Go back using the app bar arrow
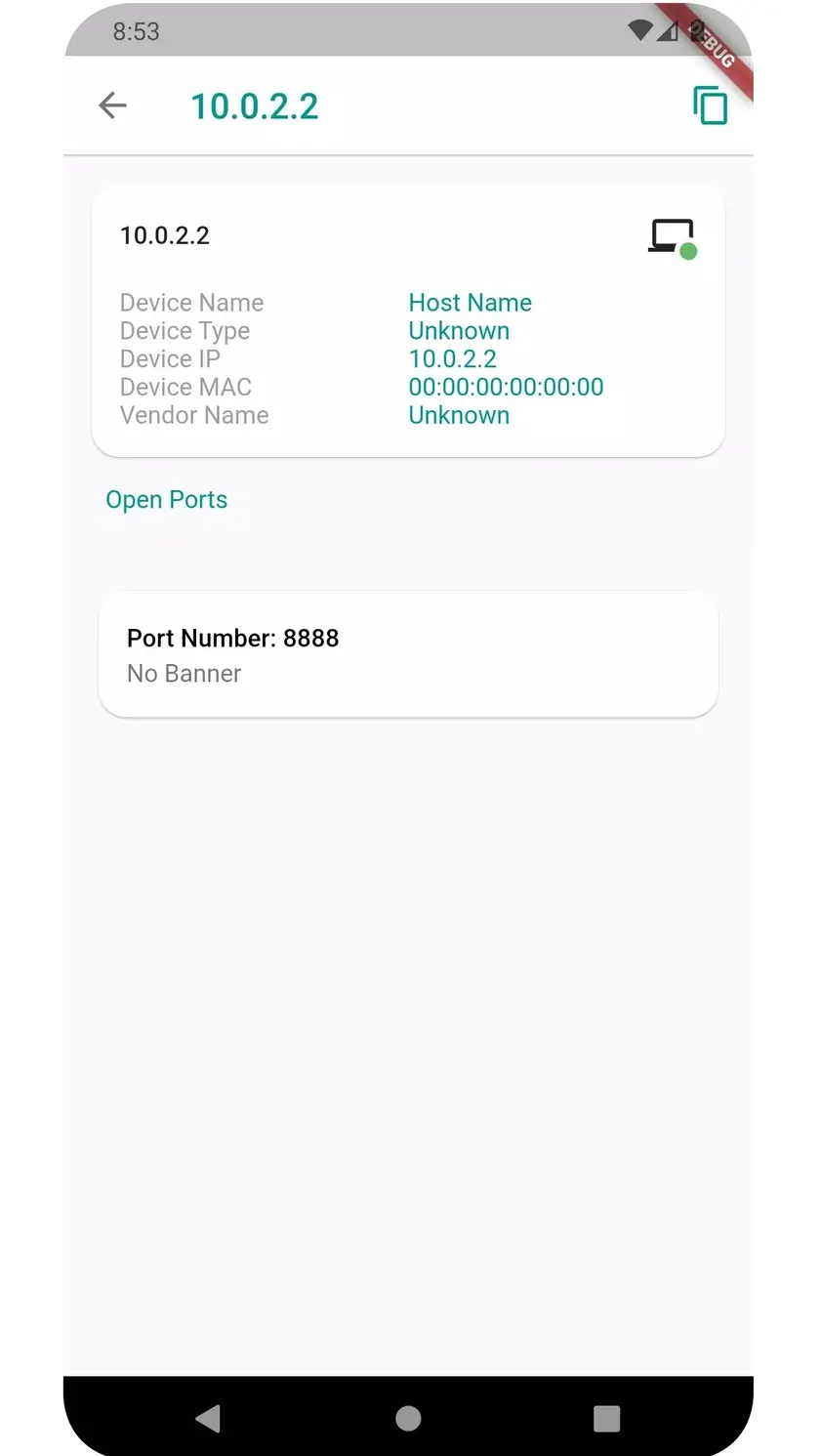 pos(113,105)
